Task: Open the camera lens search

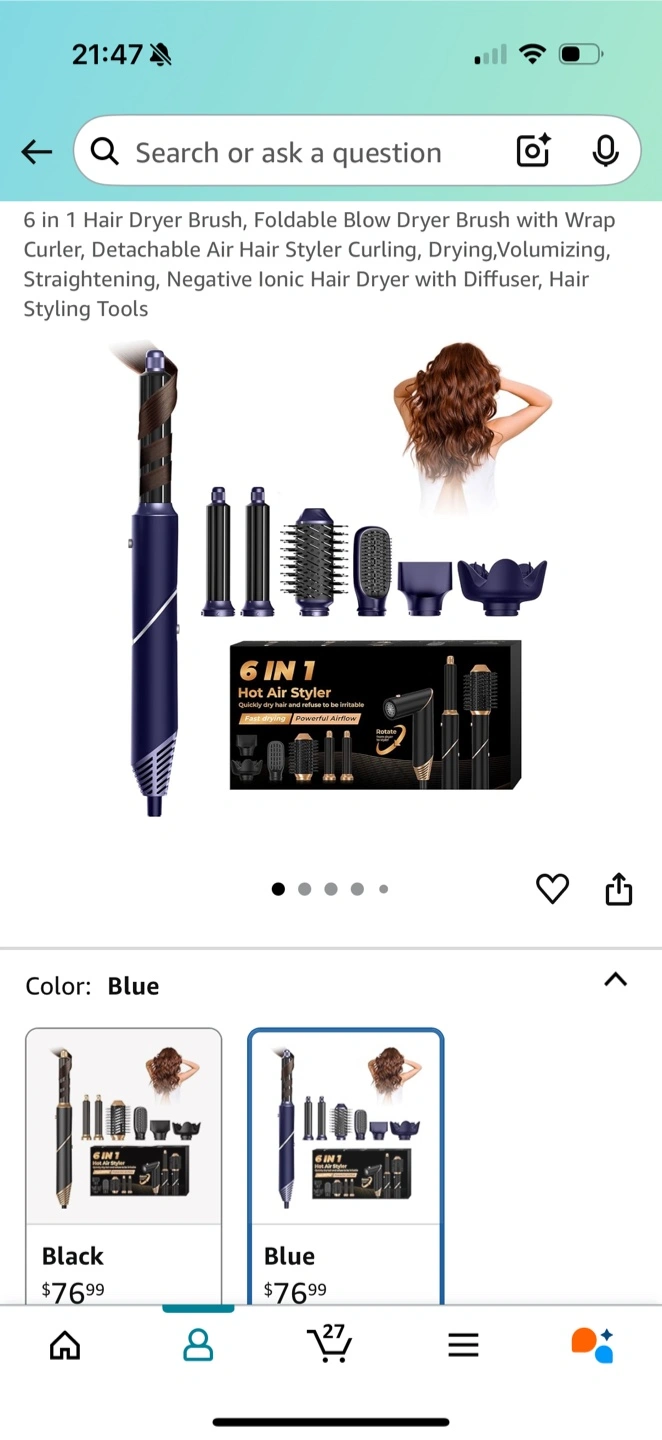Action: [533, 151]
